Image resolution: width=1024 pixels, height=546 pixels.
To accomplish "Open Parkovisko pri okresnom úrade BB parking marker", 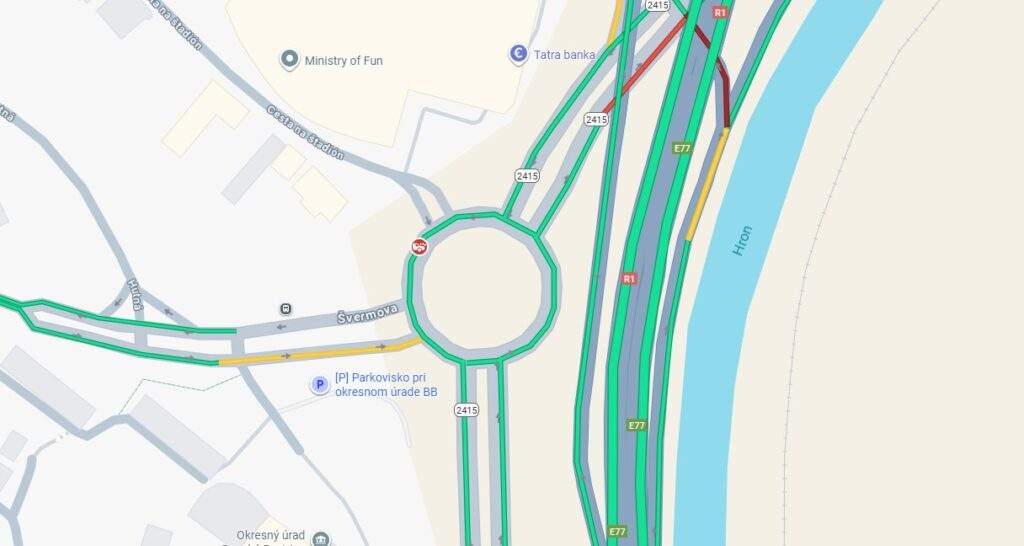I will pyautogui.click(x=319, y=384).
